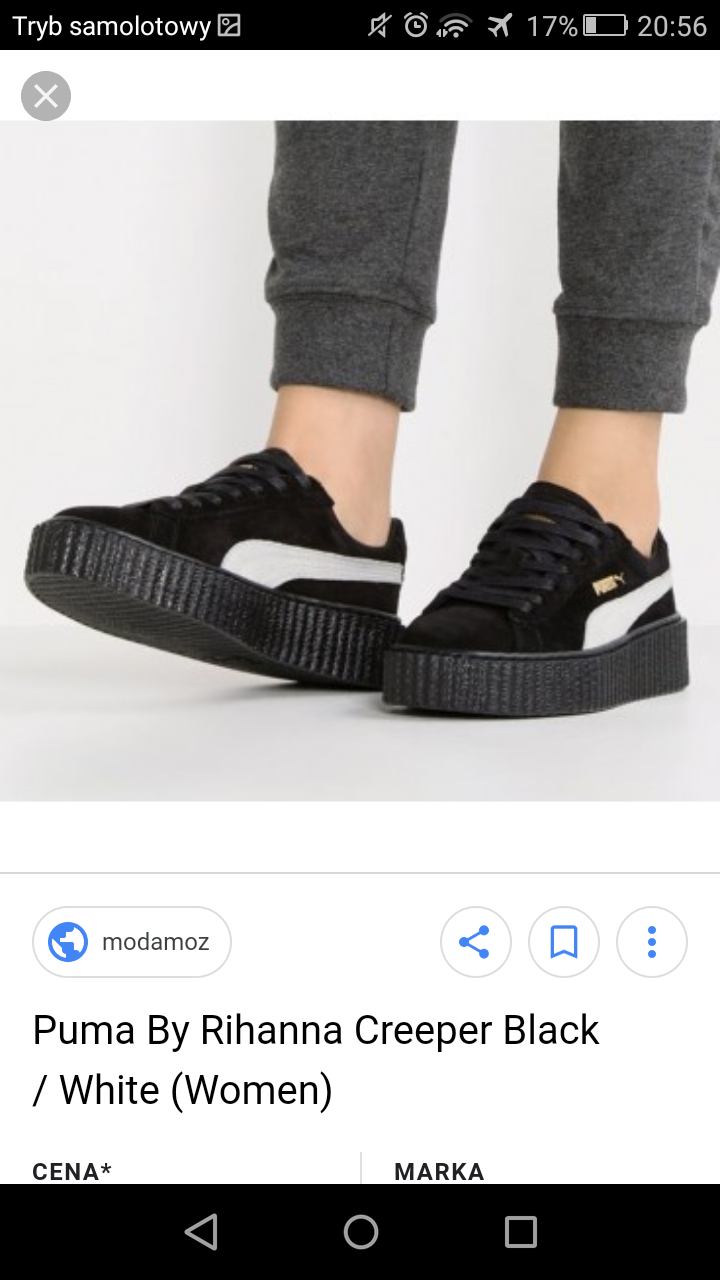Go to the home screen
The height and width of the screenshot is (1280, 720).
tap(360, 1232)
